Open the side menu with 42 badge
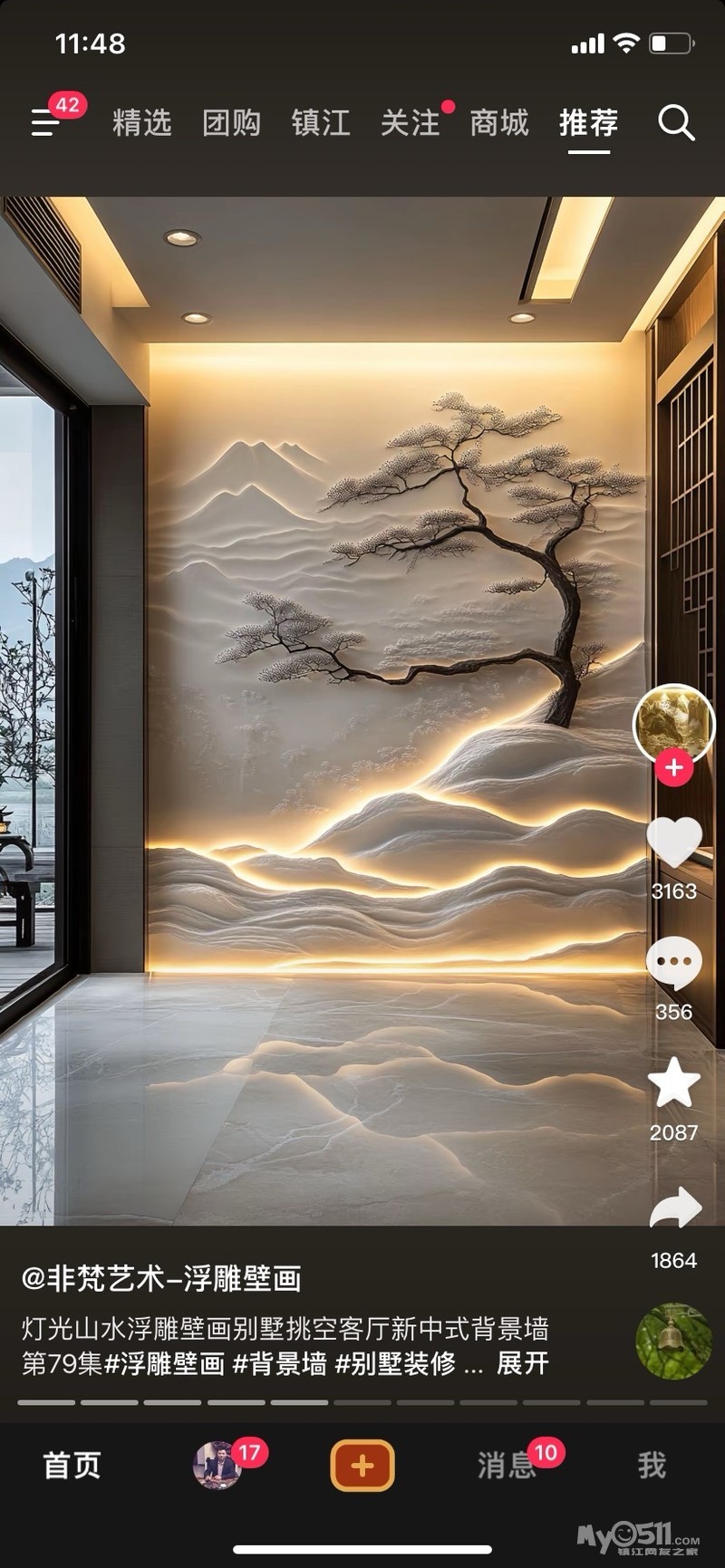 [47, 121]
